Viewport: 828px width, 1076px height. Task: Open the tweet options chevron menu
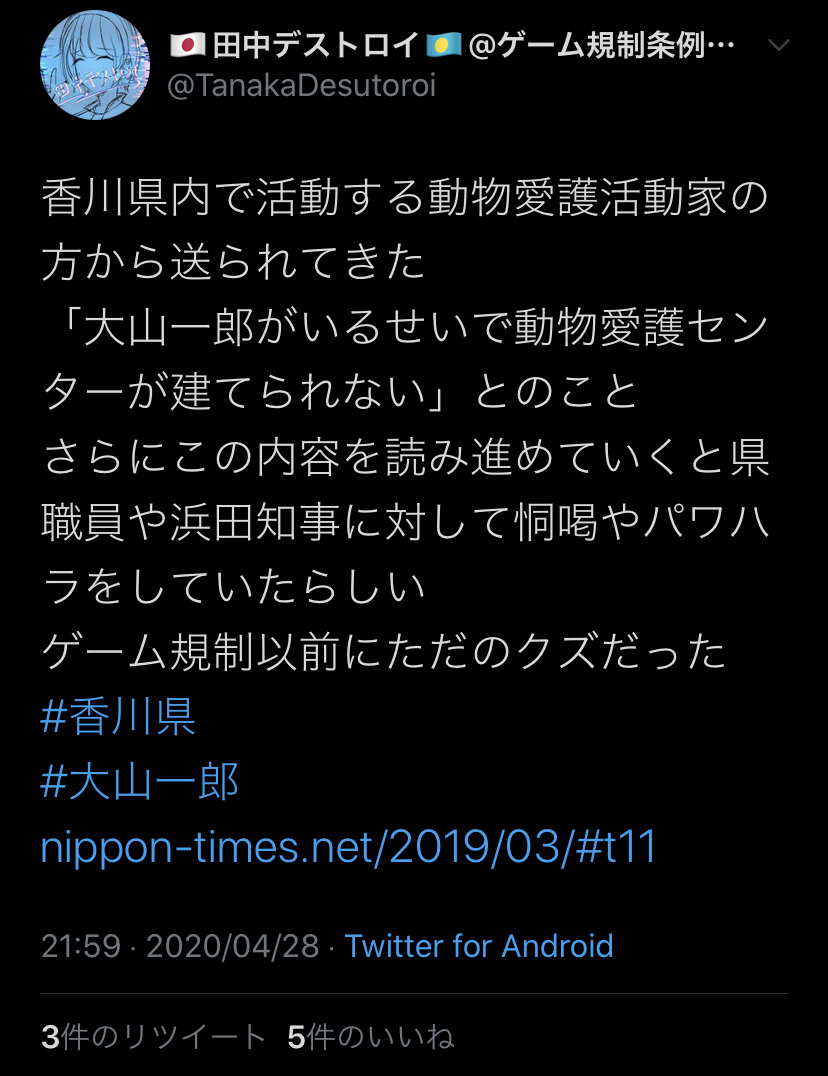tap(780, 46)
